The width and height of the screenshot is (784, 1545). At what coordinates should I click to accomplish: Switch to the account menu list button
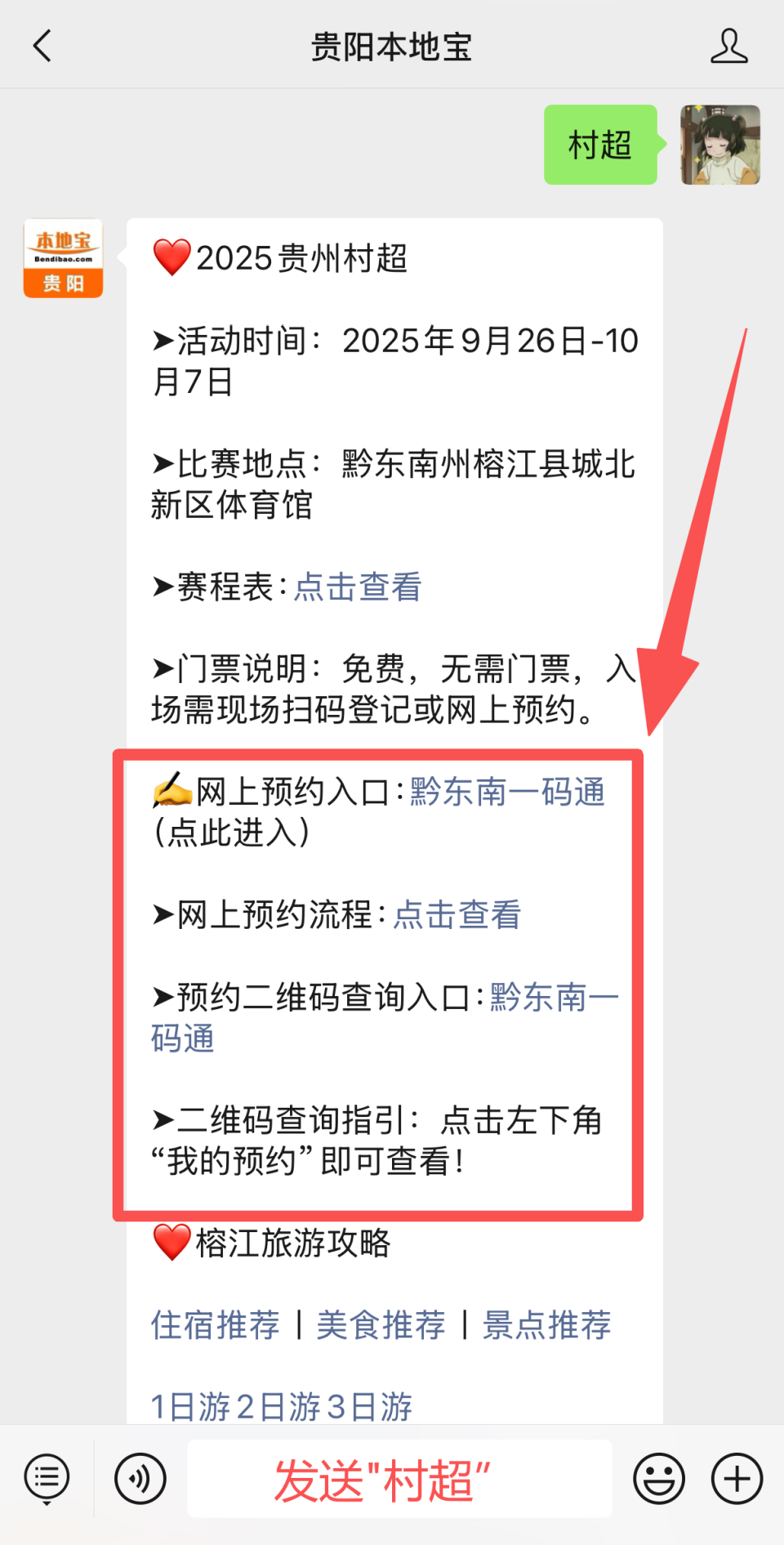[47, 1479]
